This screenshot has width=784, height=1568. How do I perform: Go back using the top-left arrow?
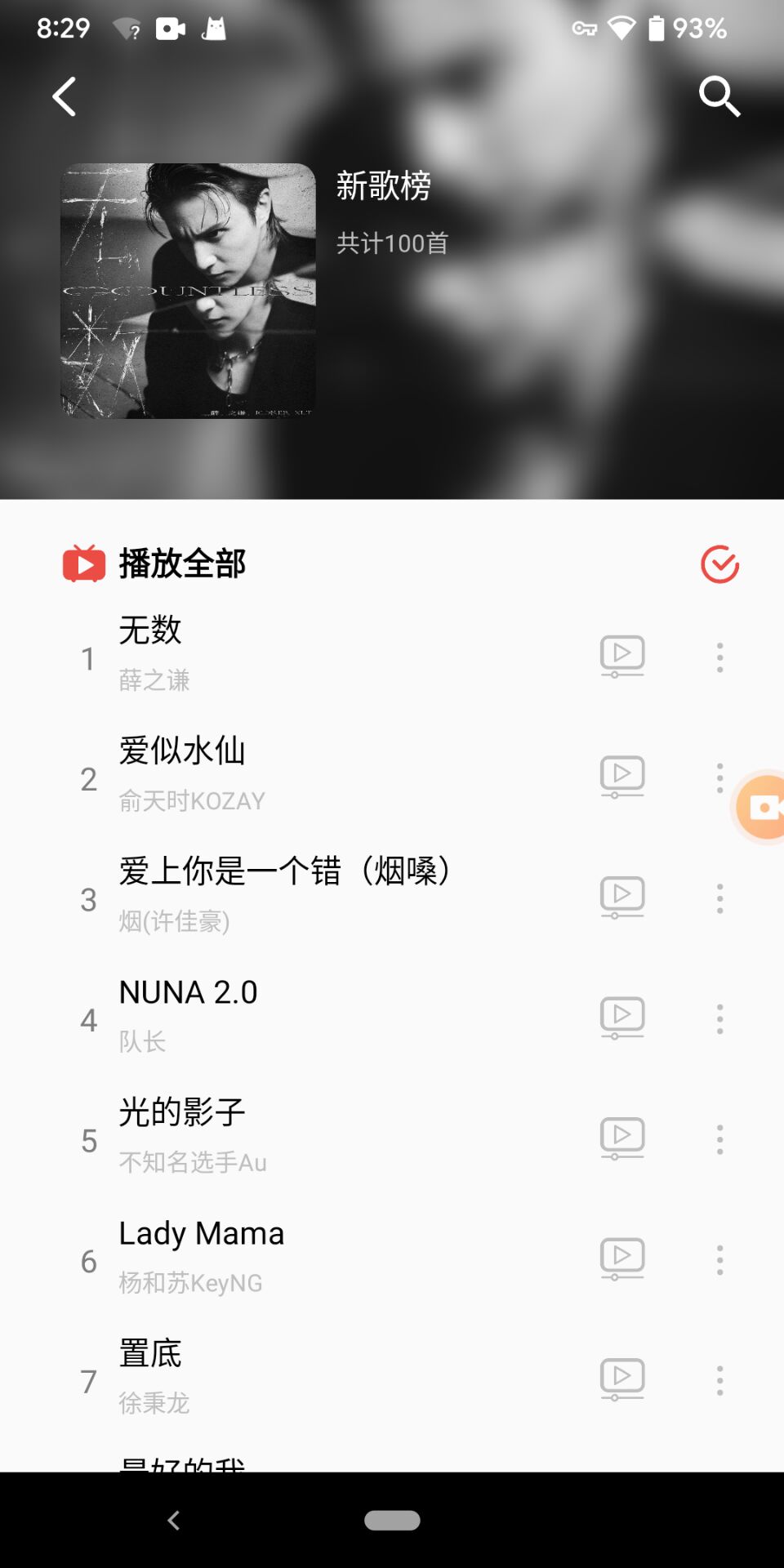65,97
